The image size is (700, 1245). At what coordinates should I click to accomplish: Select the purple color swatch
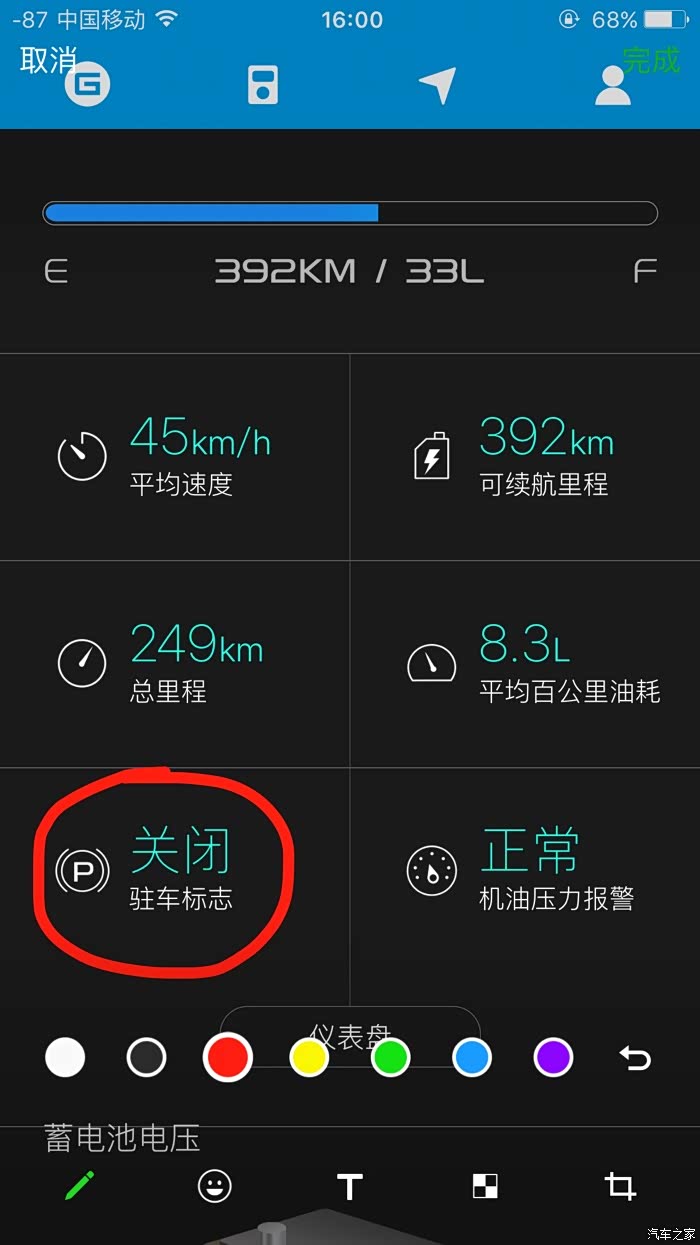click(x=553, y=1057)
